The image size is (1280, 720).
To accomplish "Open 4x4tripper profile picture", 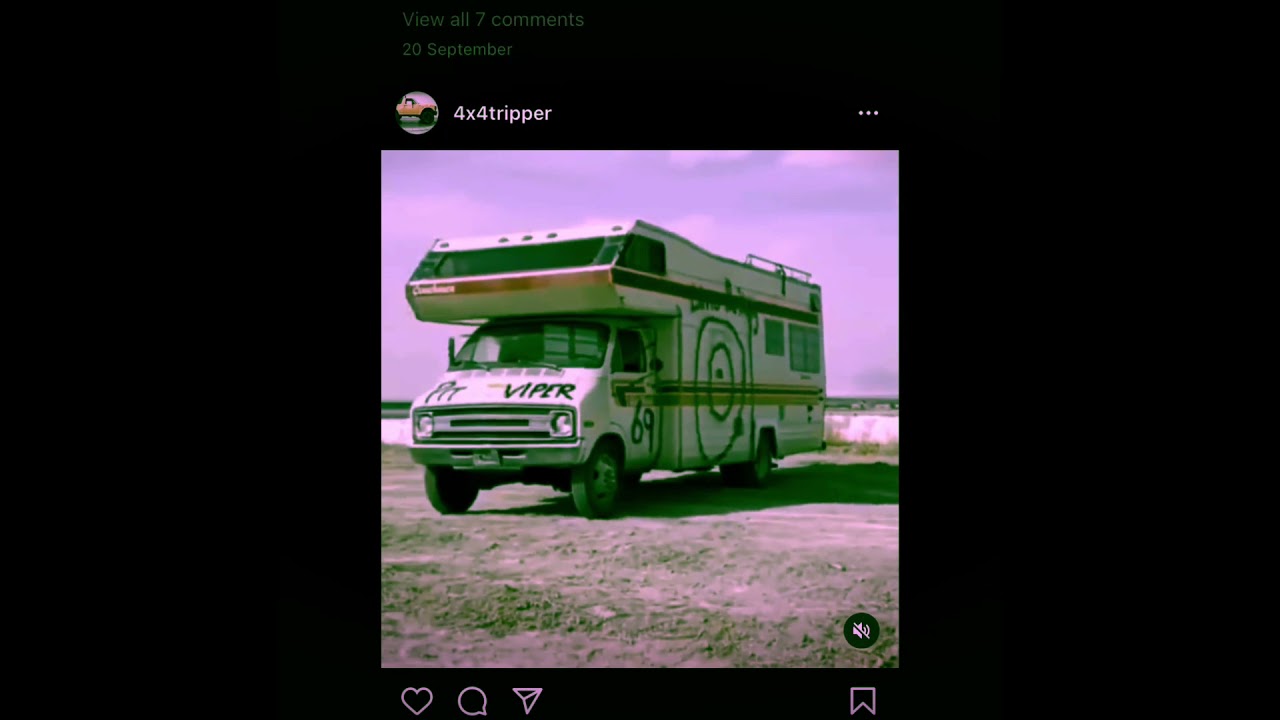I will (x=417, y=113).
